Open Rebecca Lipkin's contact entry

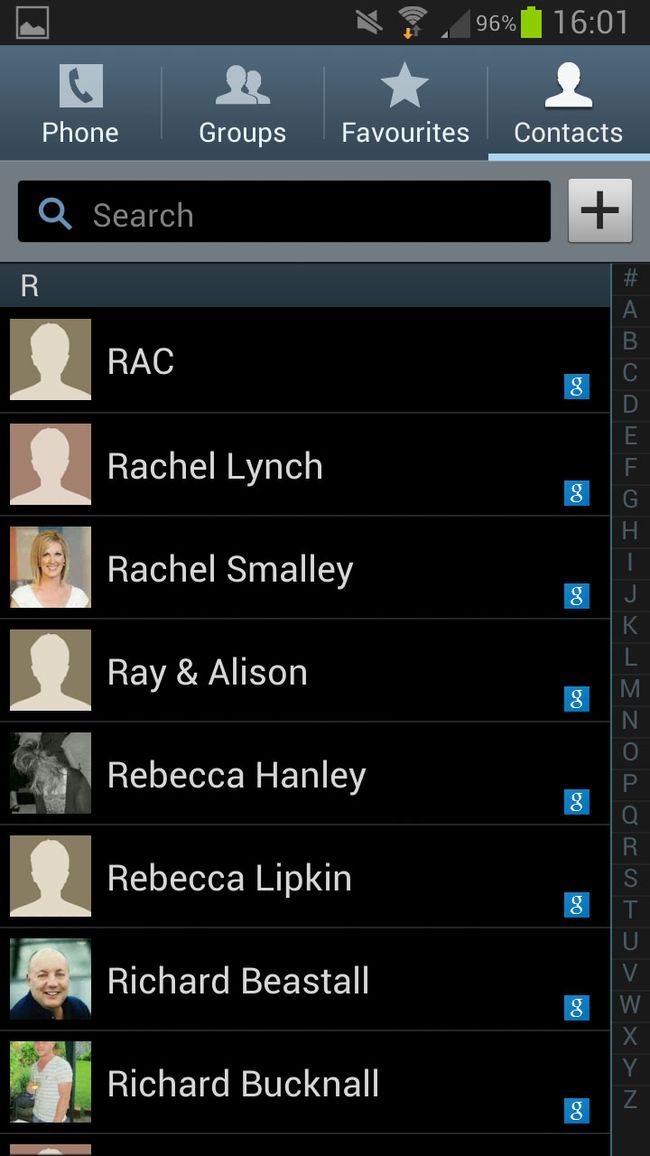(300, 878)
